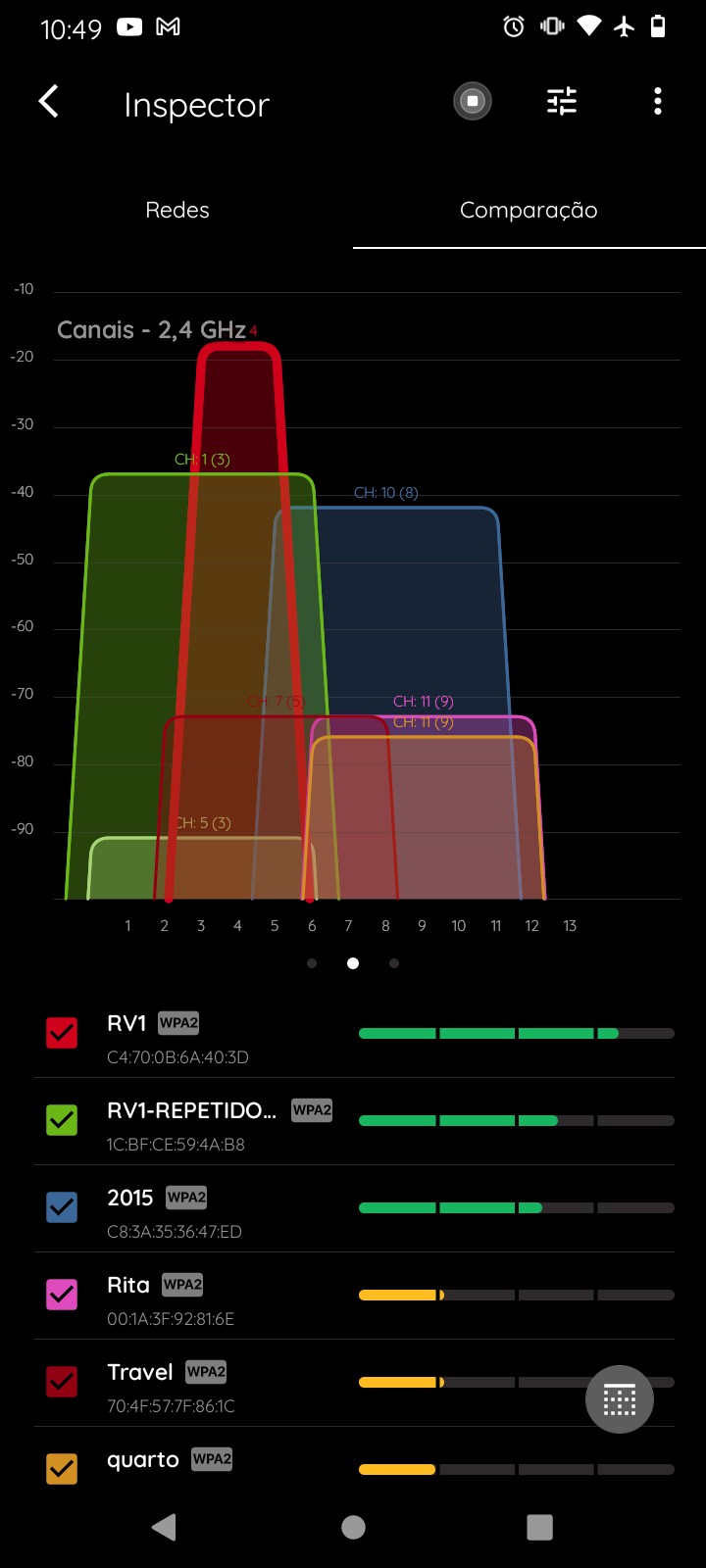Untick the Rita network checkbox
The image size is (706, 1568).
pyautogui.click(x=62, y=1295)
